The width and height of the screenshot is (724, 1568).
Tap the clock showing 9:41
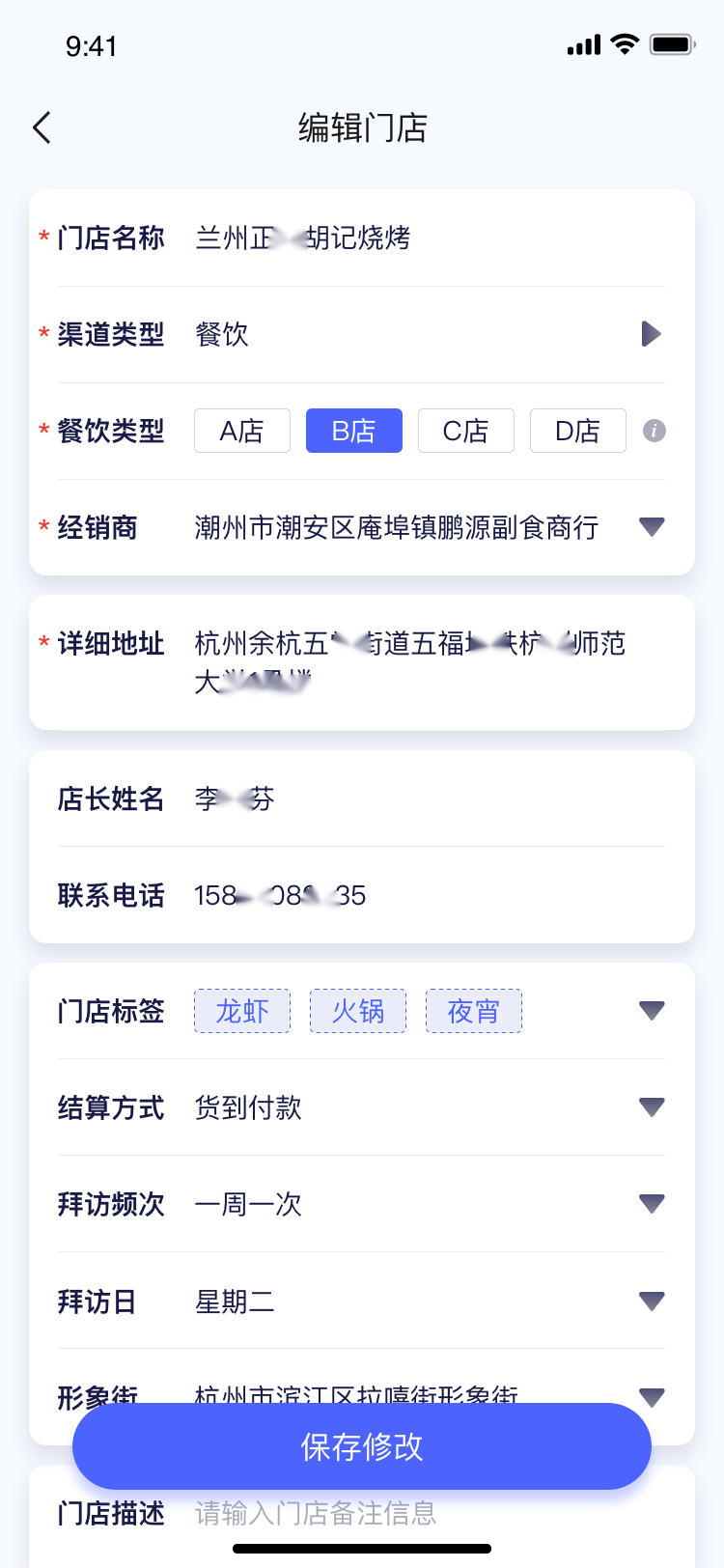pyautogui.click(x=91, y=45)
